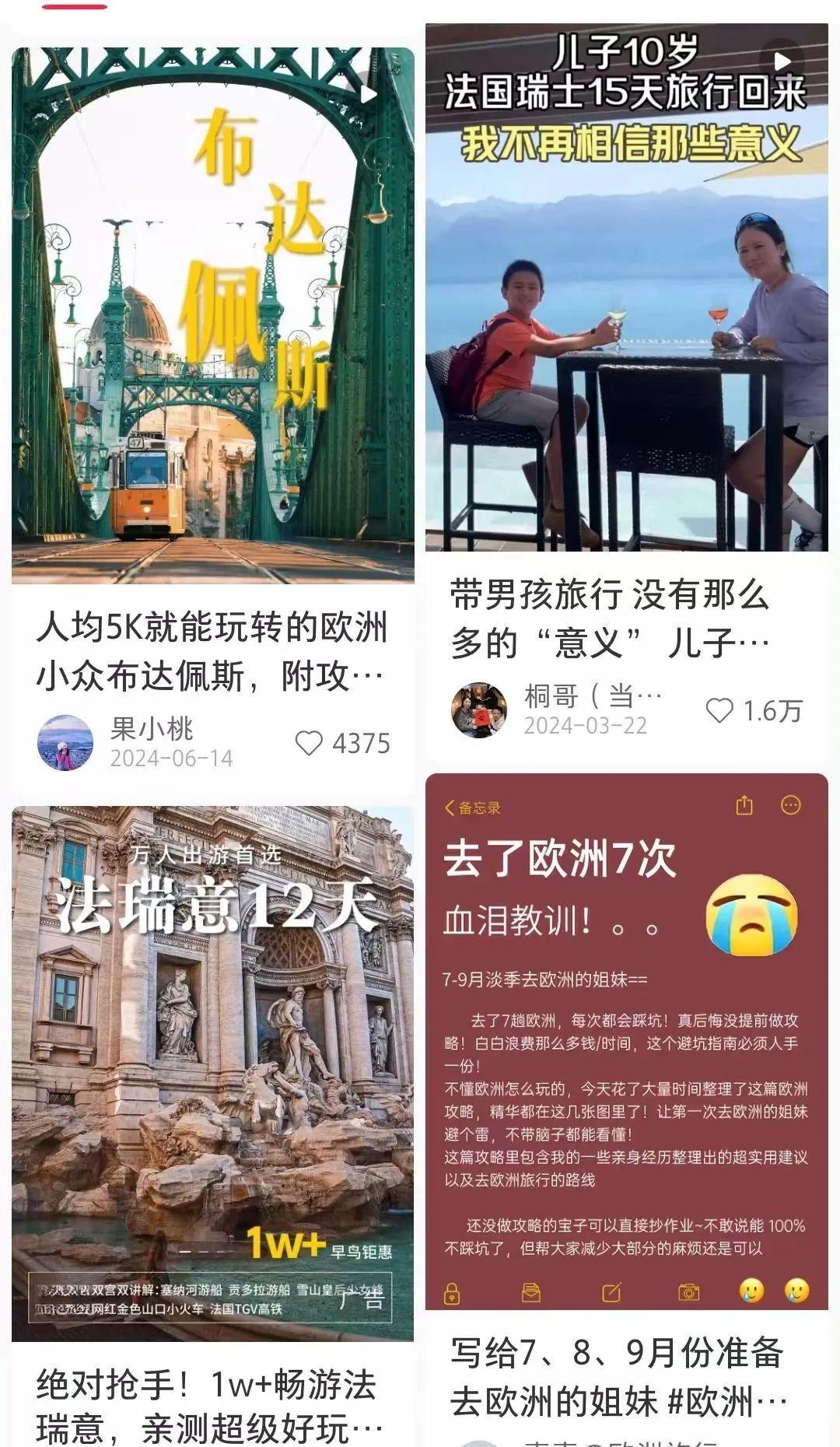Open post titled 人均5K就能玩转的欧洲小众布达佩斯
Viewport: 840px width, 1447px height.
tap(211, 652)
